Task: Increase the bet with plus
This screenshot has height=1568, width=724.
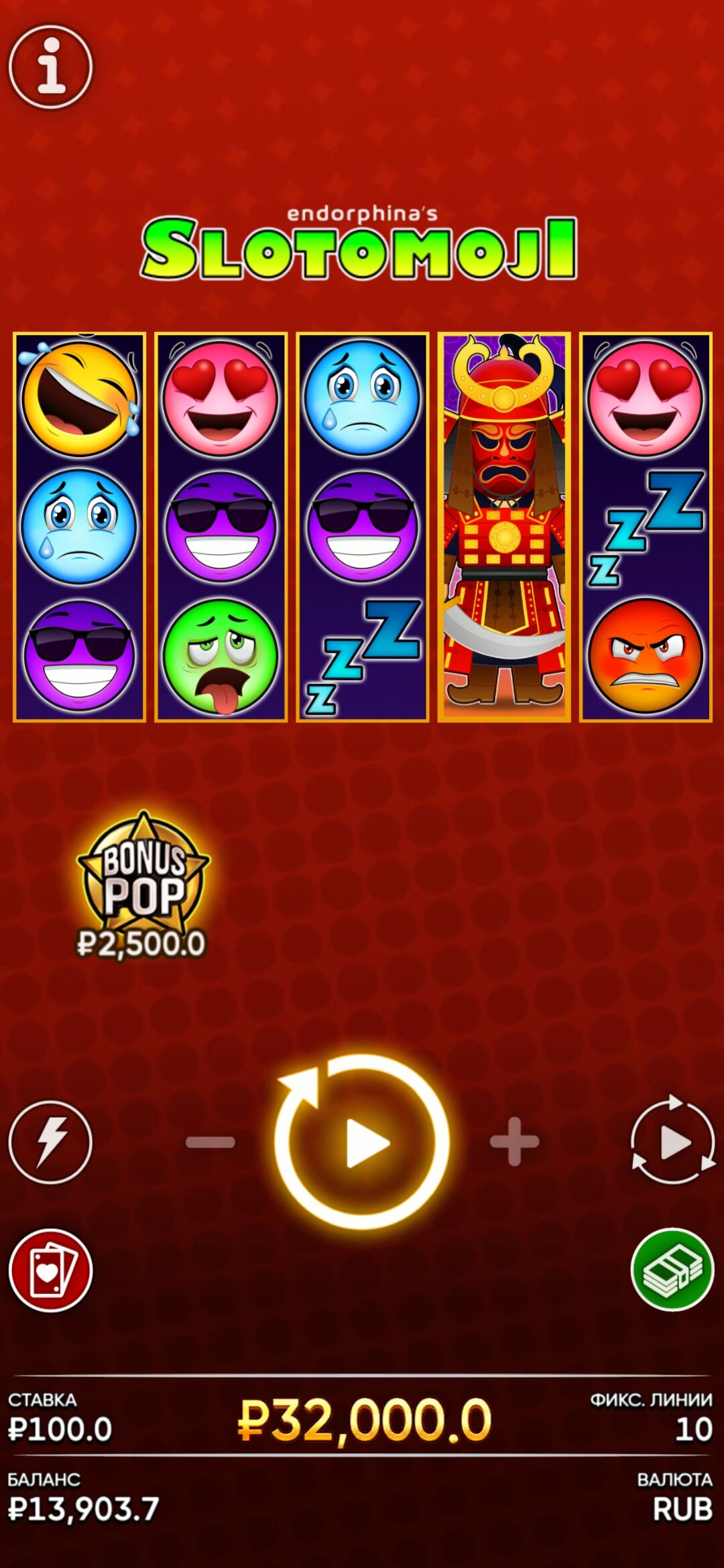Action: point(514,1142)
